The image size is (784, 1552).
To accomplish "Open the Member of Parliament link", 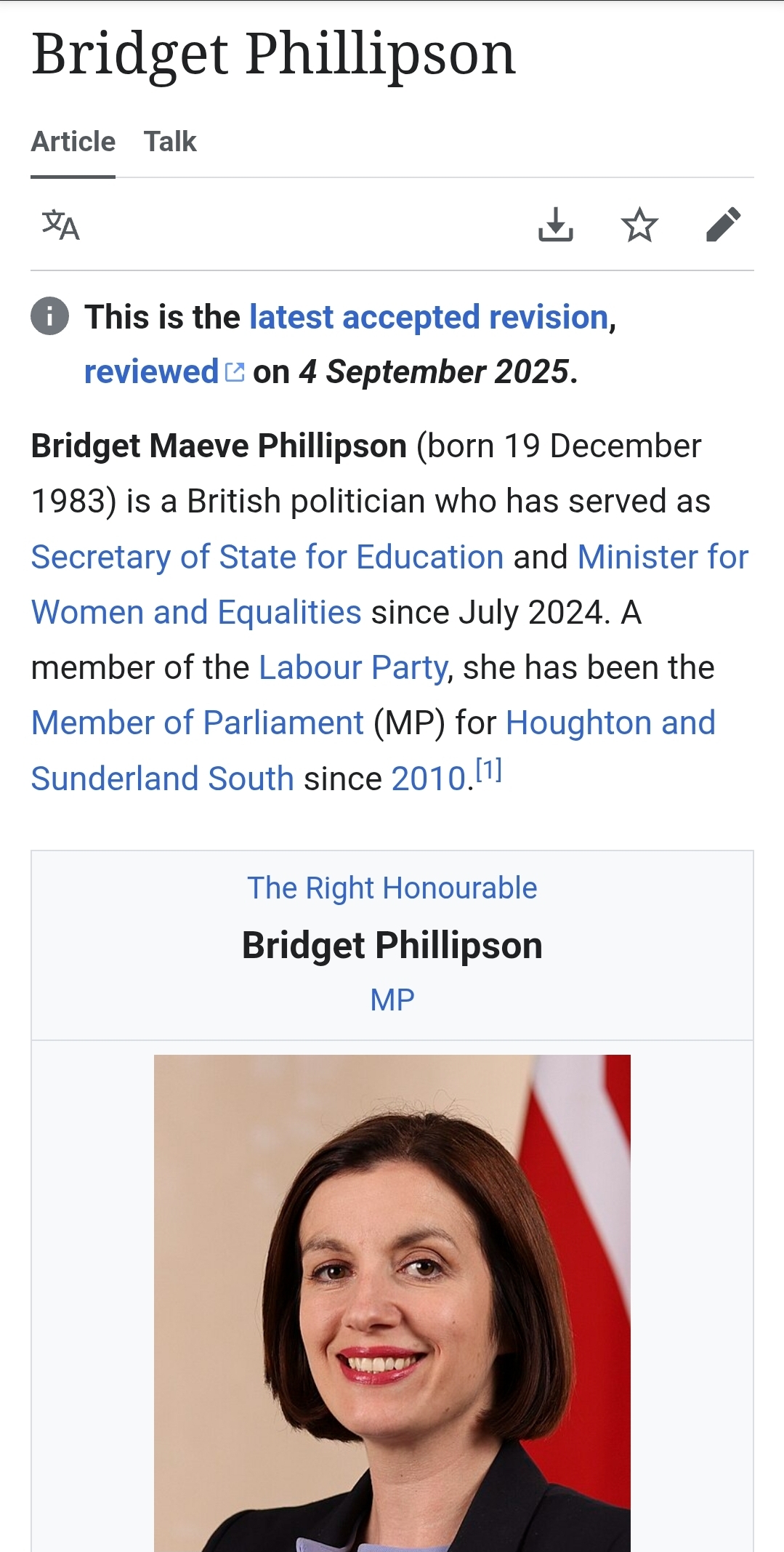I will (198, 723).
